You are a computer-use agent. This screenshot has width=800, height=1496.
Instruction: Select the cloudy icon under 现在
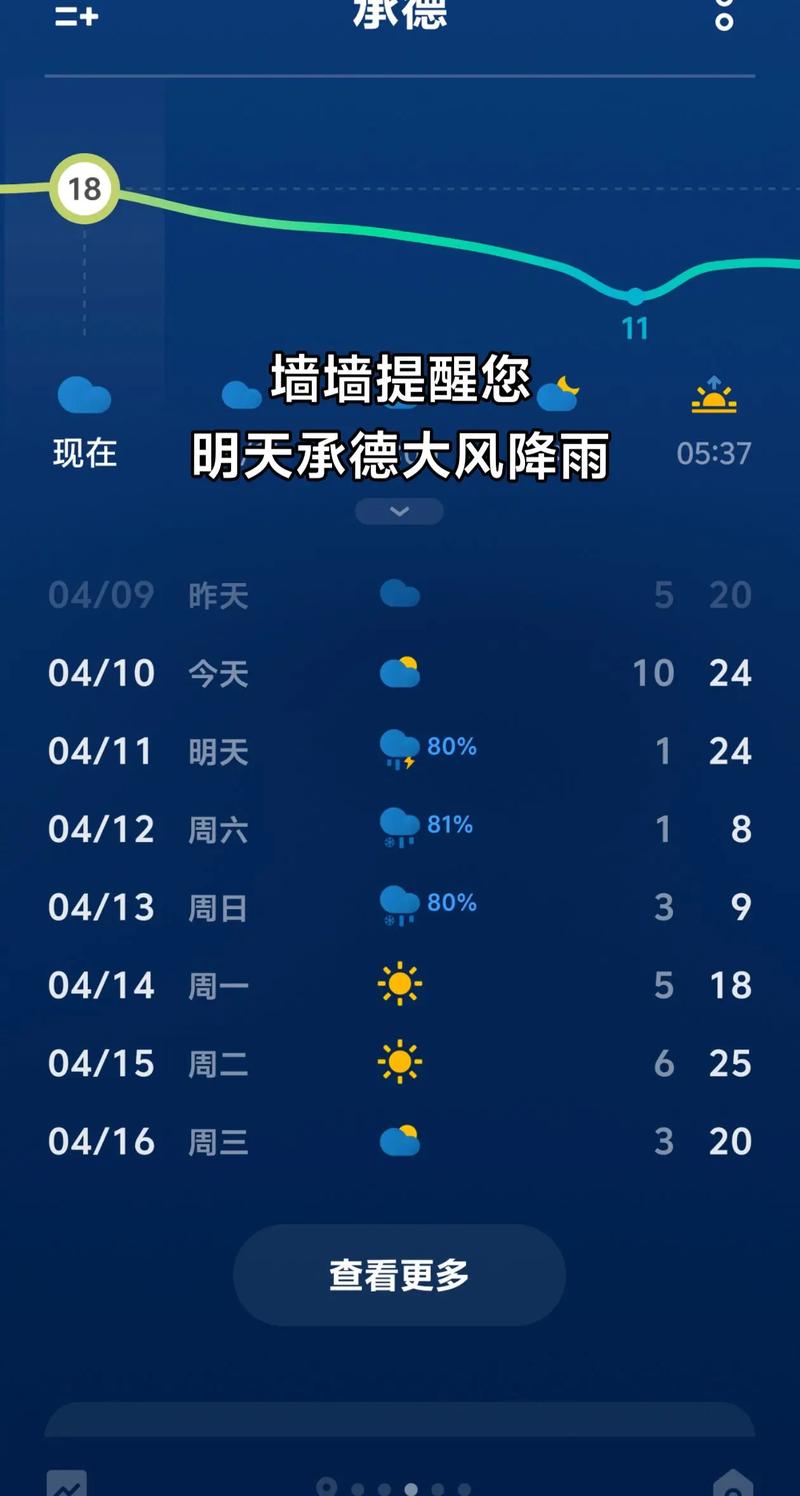[84, 394]
